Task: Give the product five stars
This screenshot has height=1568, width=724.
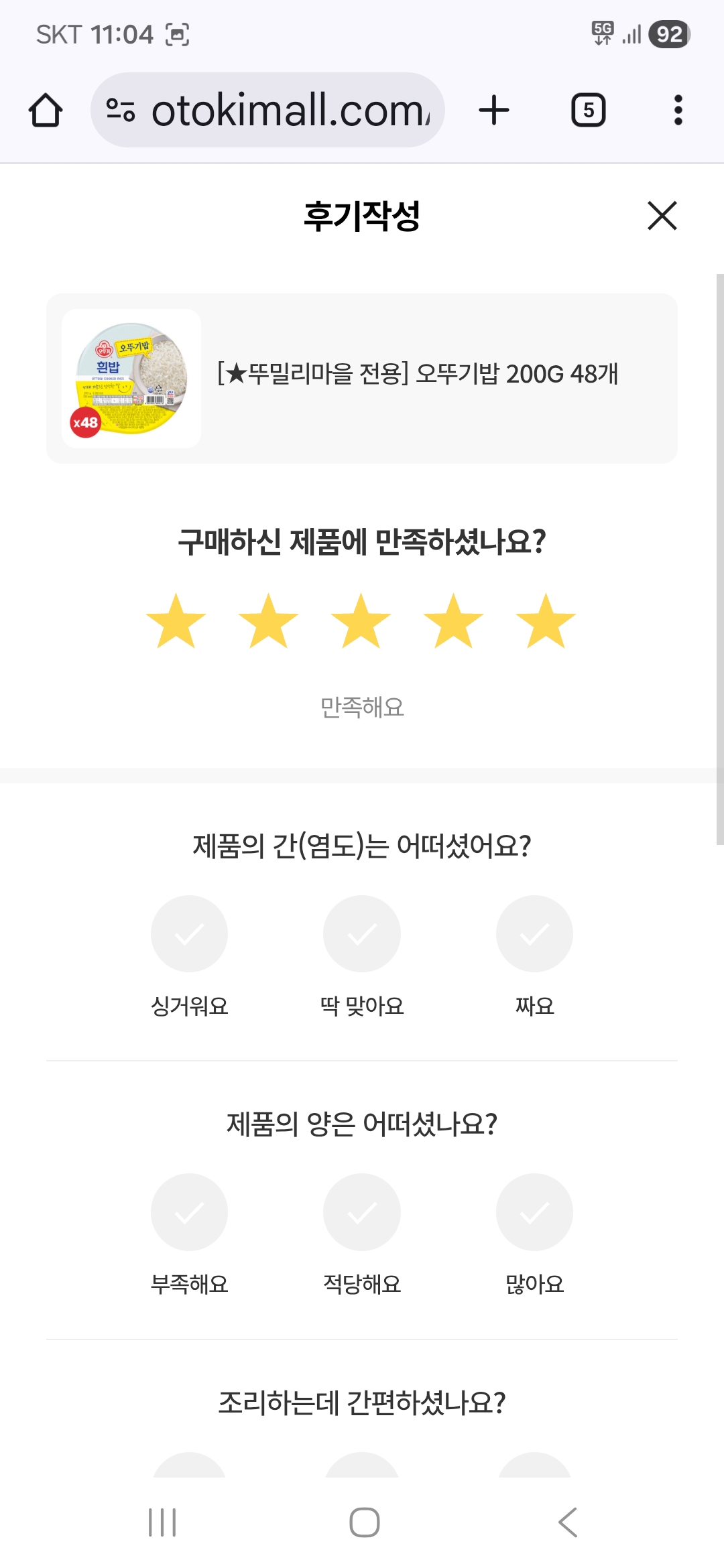Action: click(x=546, y=621)
